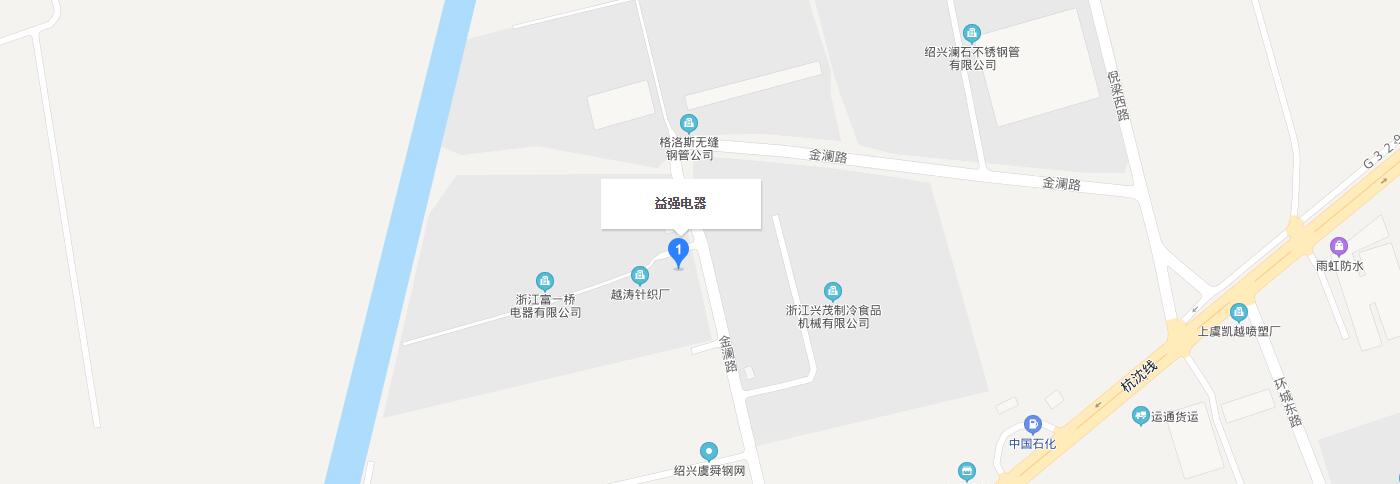Image resolution: width=1400 pixels, height=484 pixels.
Task: Open the 绍兴虞舜钢网 location pin
Action: click(709, 452)
